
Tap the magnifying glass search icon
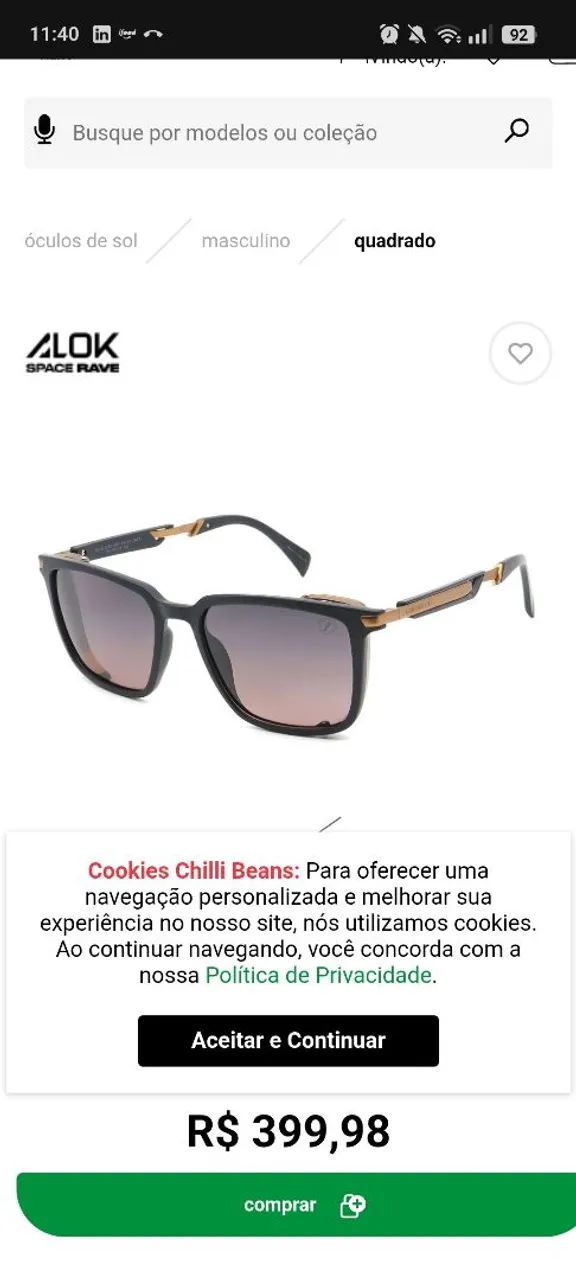pyautogui.click(x=516, y=131)
